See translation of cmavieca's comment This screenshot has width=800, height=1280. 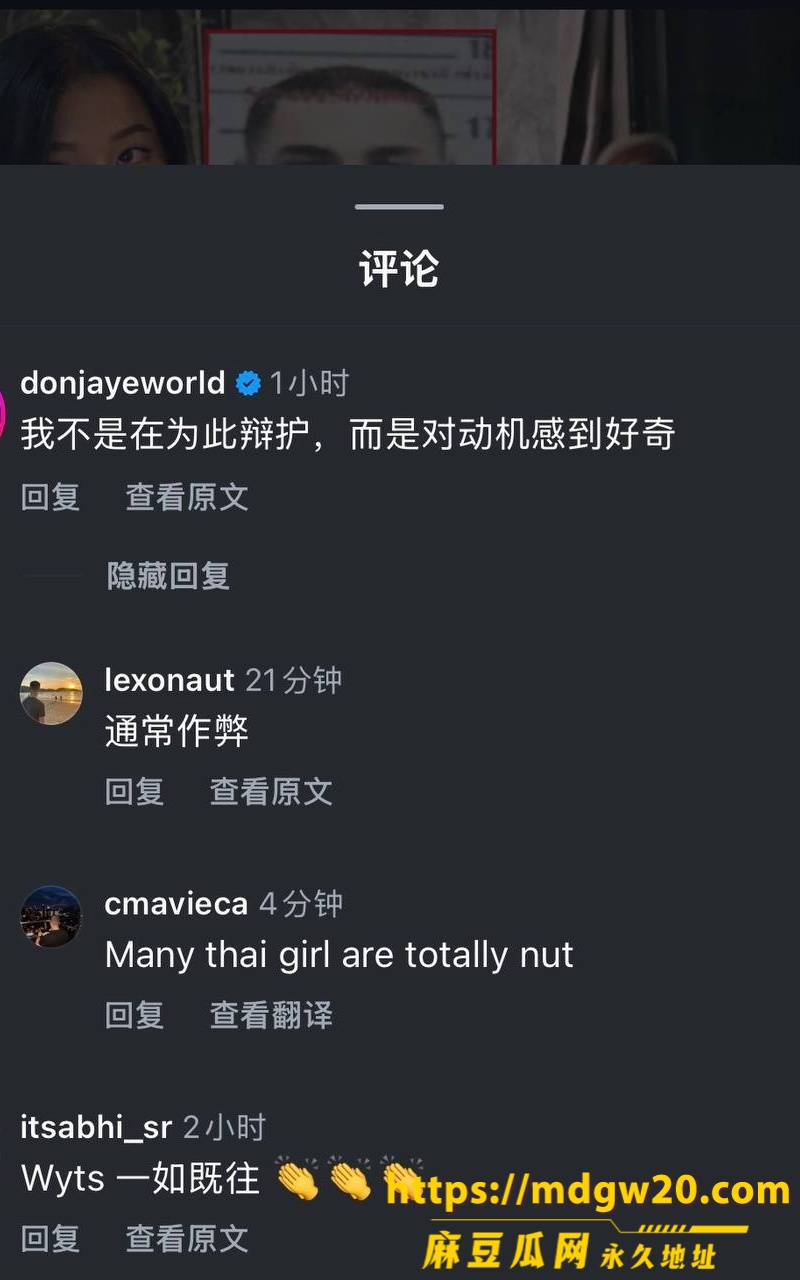click(271, 1015)
